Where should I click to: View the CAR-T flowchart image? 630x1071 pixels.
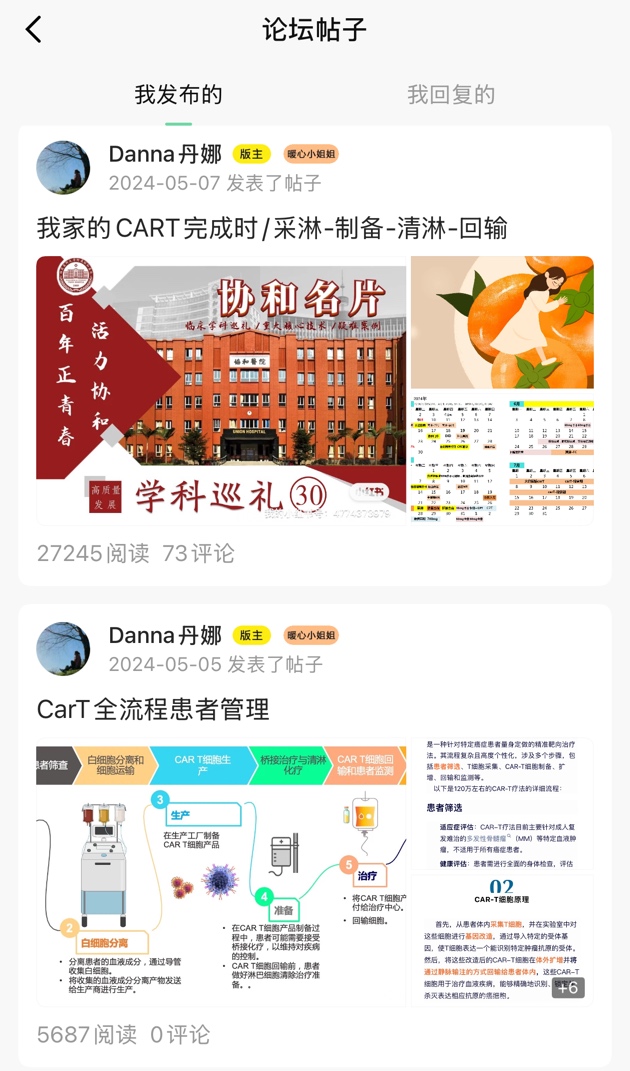pos(221,872)
